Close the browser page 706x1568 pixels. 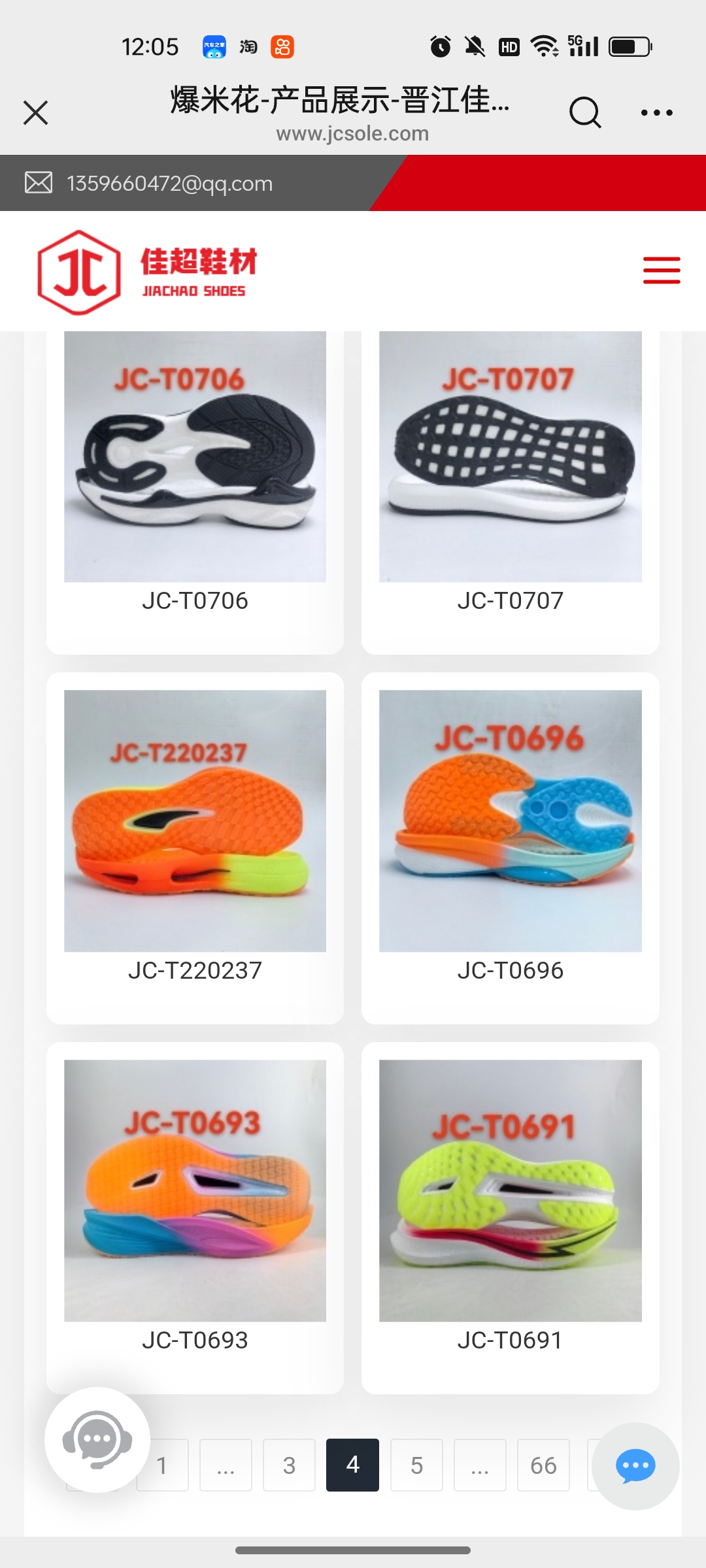(36, 112)
